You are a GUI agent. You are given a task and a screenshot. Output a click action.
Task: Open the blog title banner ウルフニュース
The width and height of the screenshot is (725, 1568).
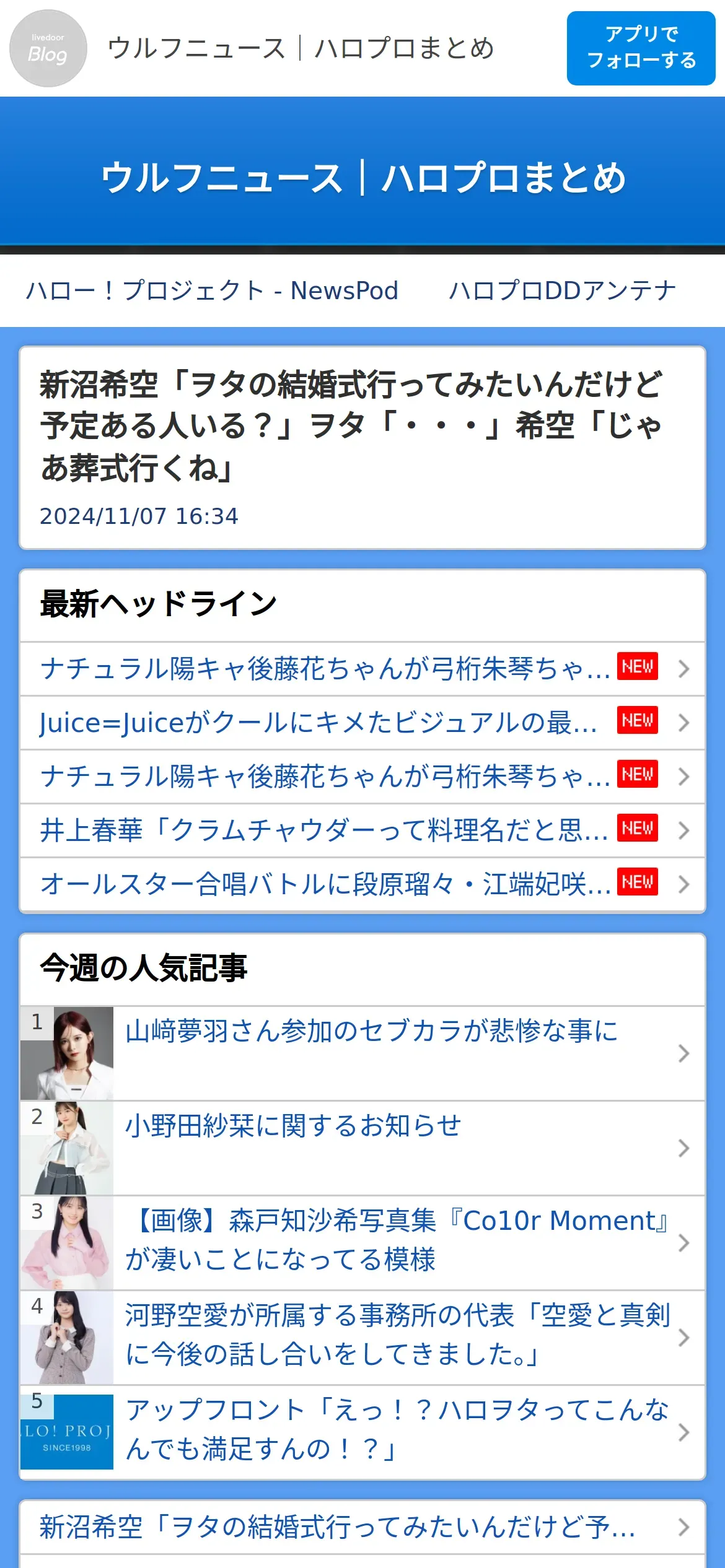coord(362,178)
